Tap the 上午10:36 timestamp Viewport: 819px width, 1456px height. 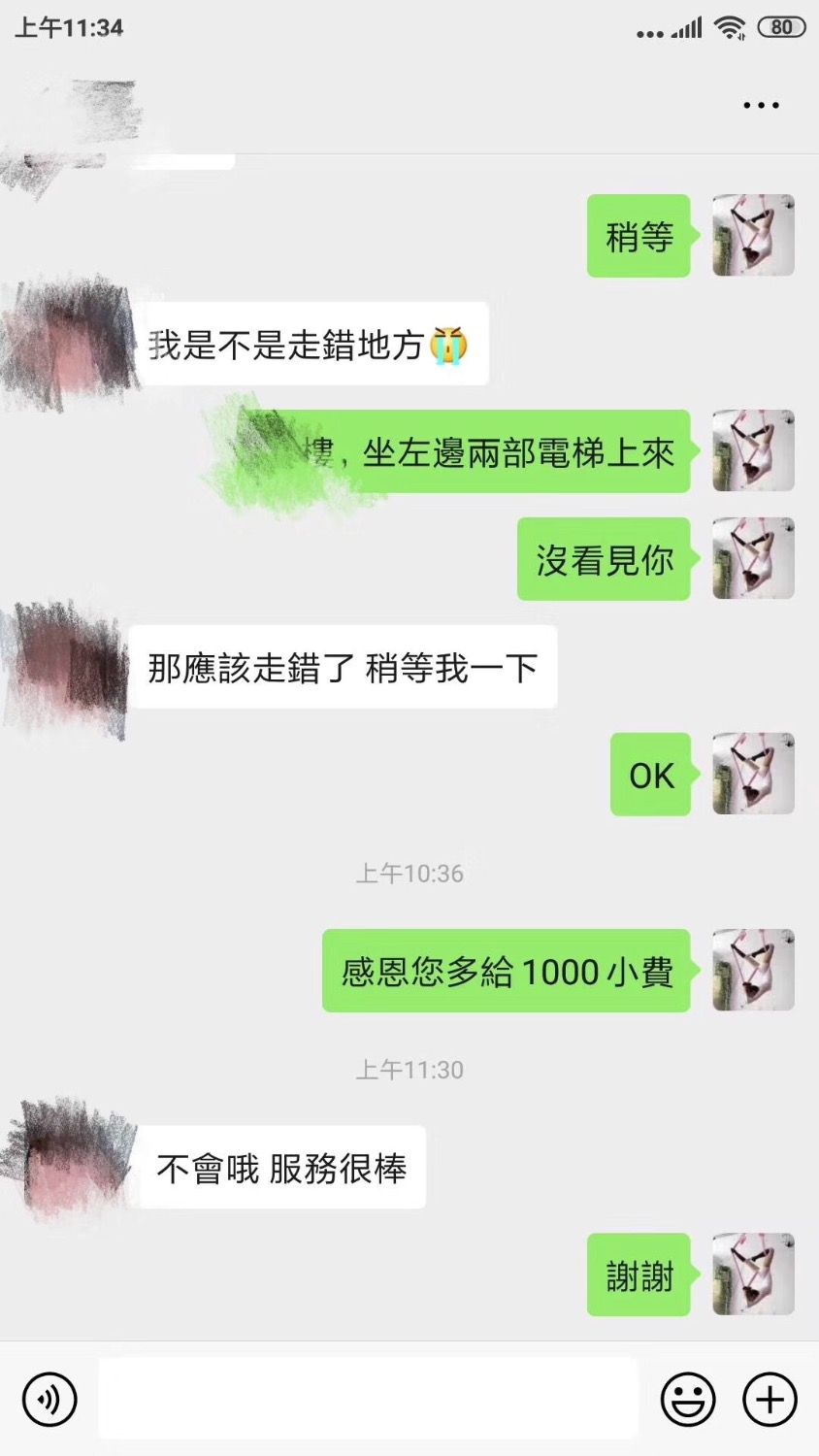409,873
